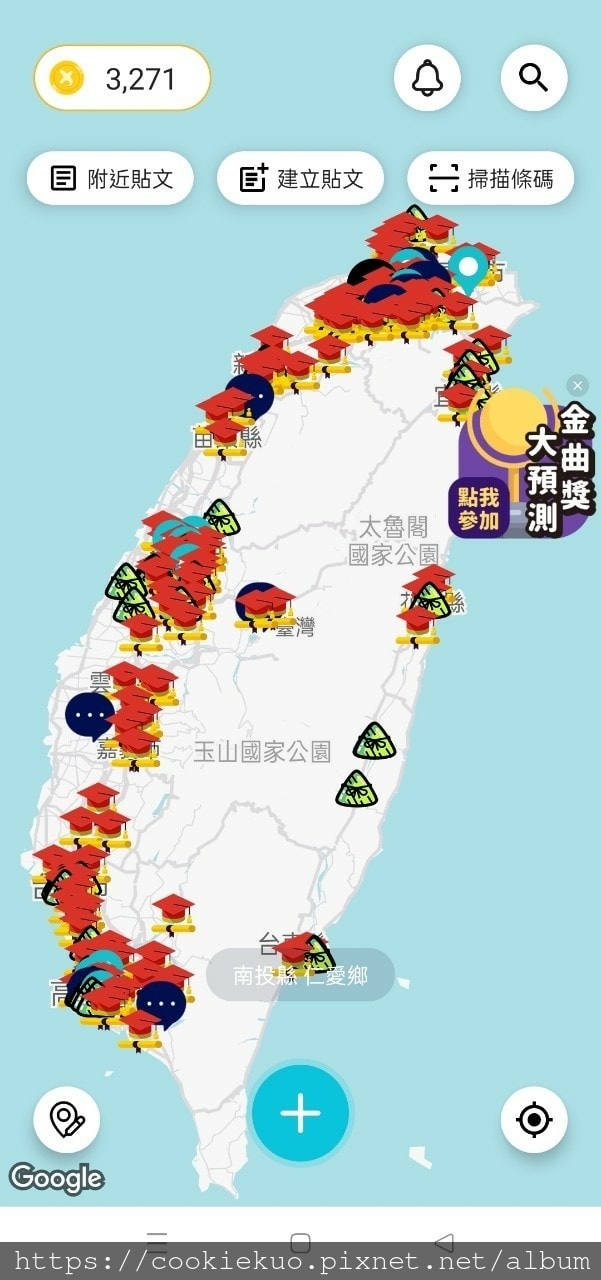This screenshot has width=601, height=1280.
Task: Open the 金曲獎大預測 點我參加 promotion
Action: pyautogui.click(x=520, y=465)
